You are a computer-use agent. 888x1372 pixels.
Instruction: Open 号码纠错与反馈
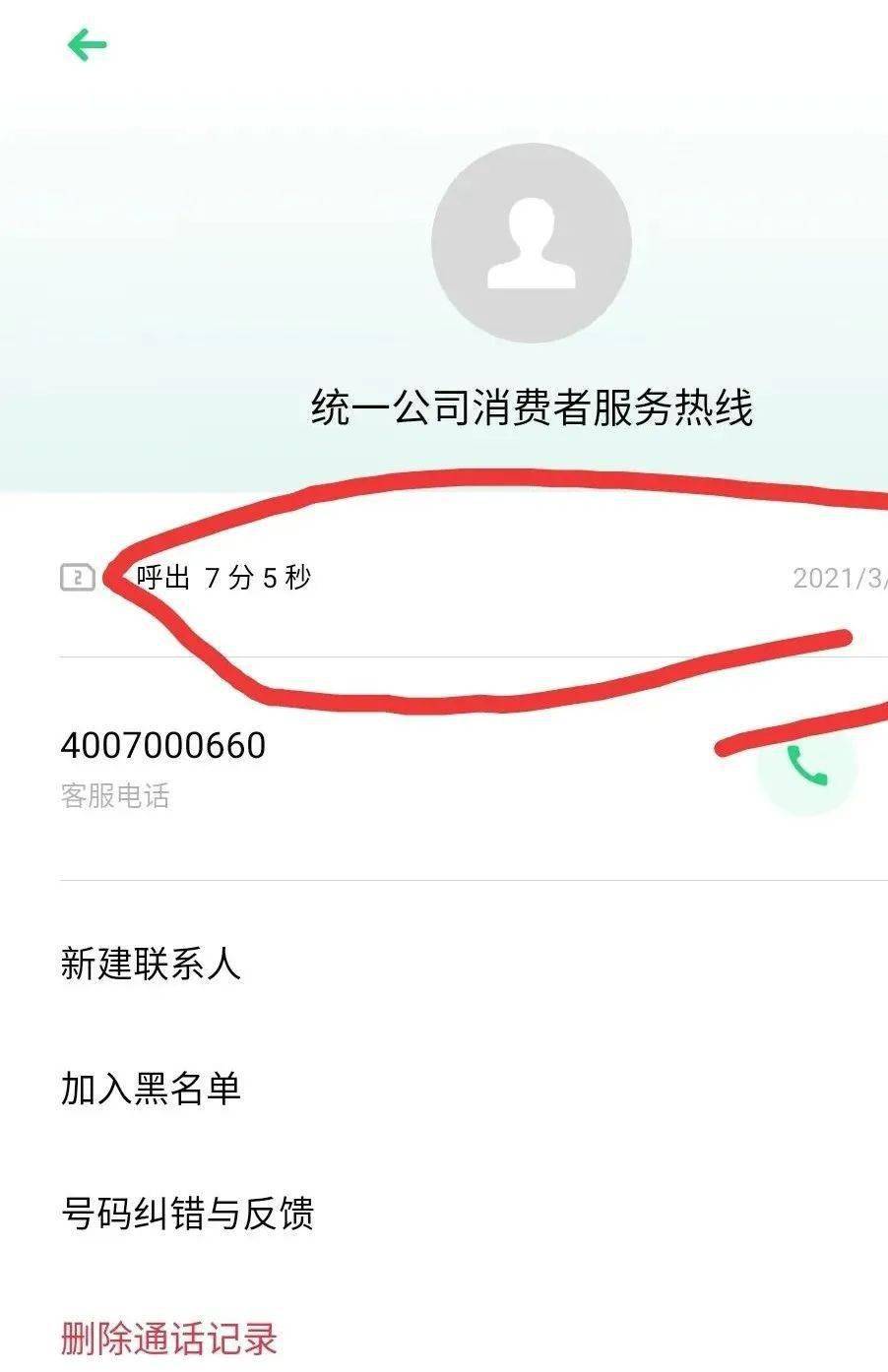pyautogui.click(x=187, y=1213)
